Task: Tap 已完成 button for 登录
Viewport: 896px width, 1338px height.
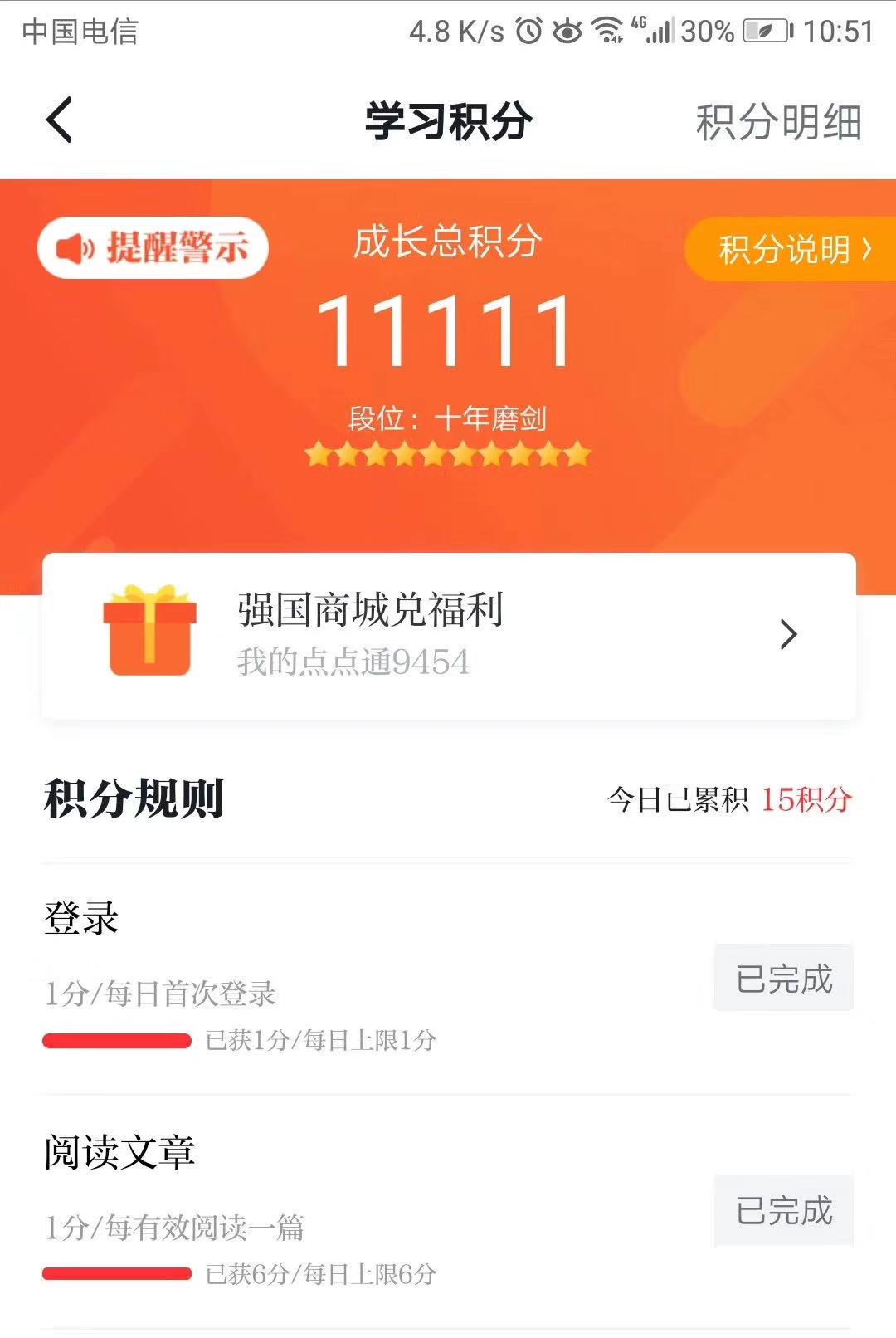Action: (783, 979)
